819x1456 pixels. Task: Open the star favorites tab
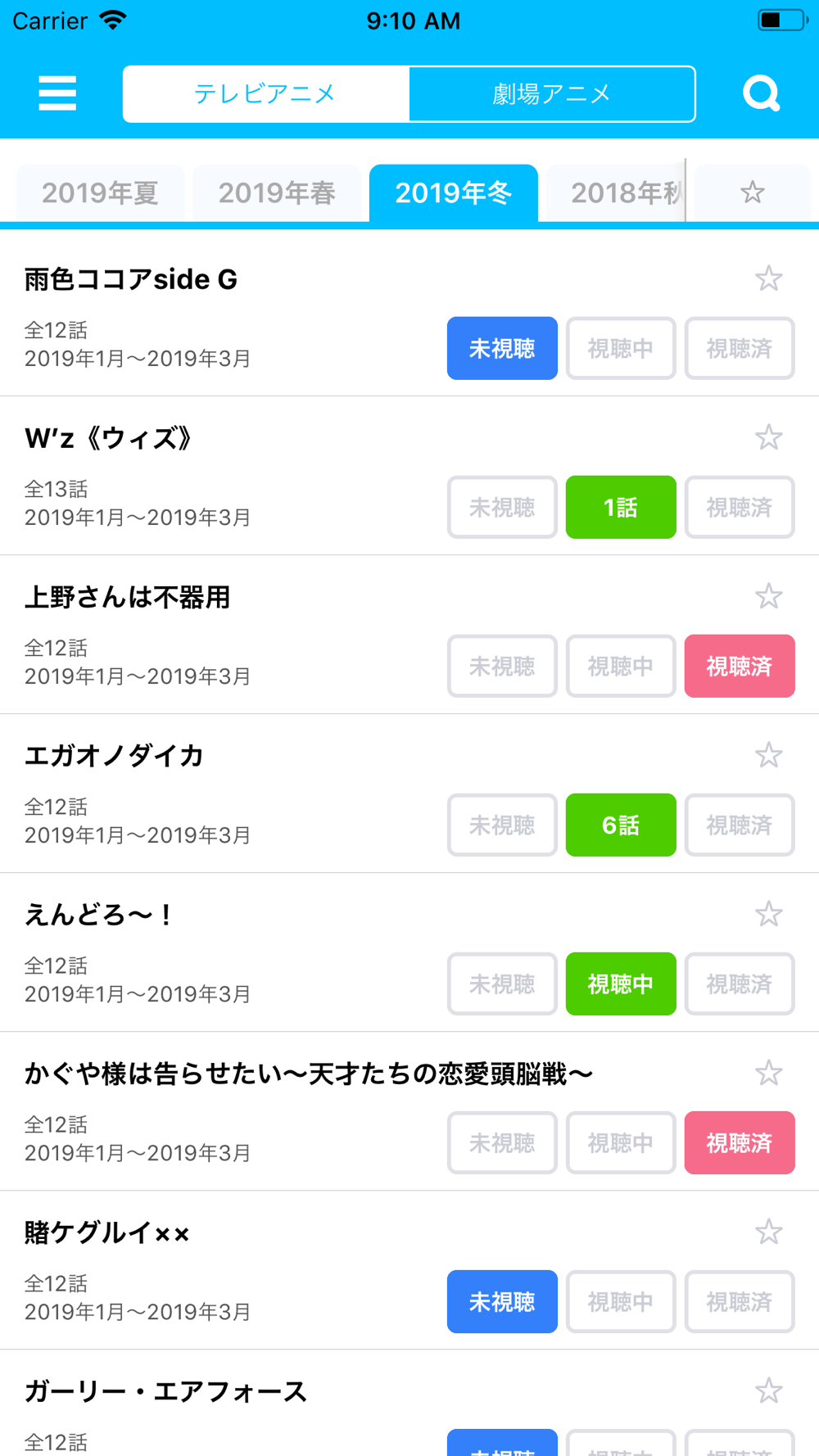click(x=752, y=193)
